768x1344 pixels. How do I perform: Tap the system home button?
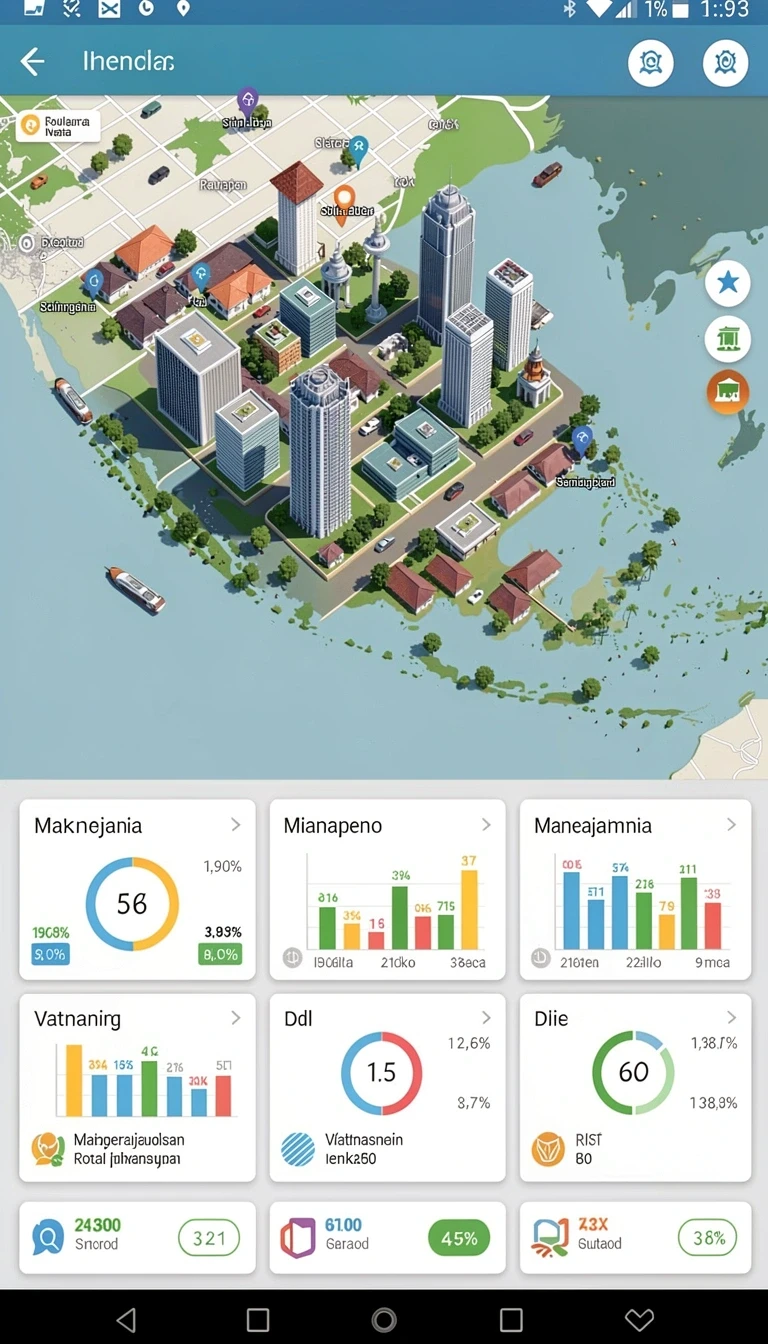click(x=384, y=1319)
